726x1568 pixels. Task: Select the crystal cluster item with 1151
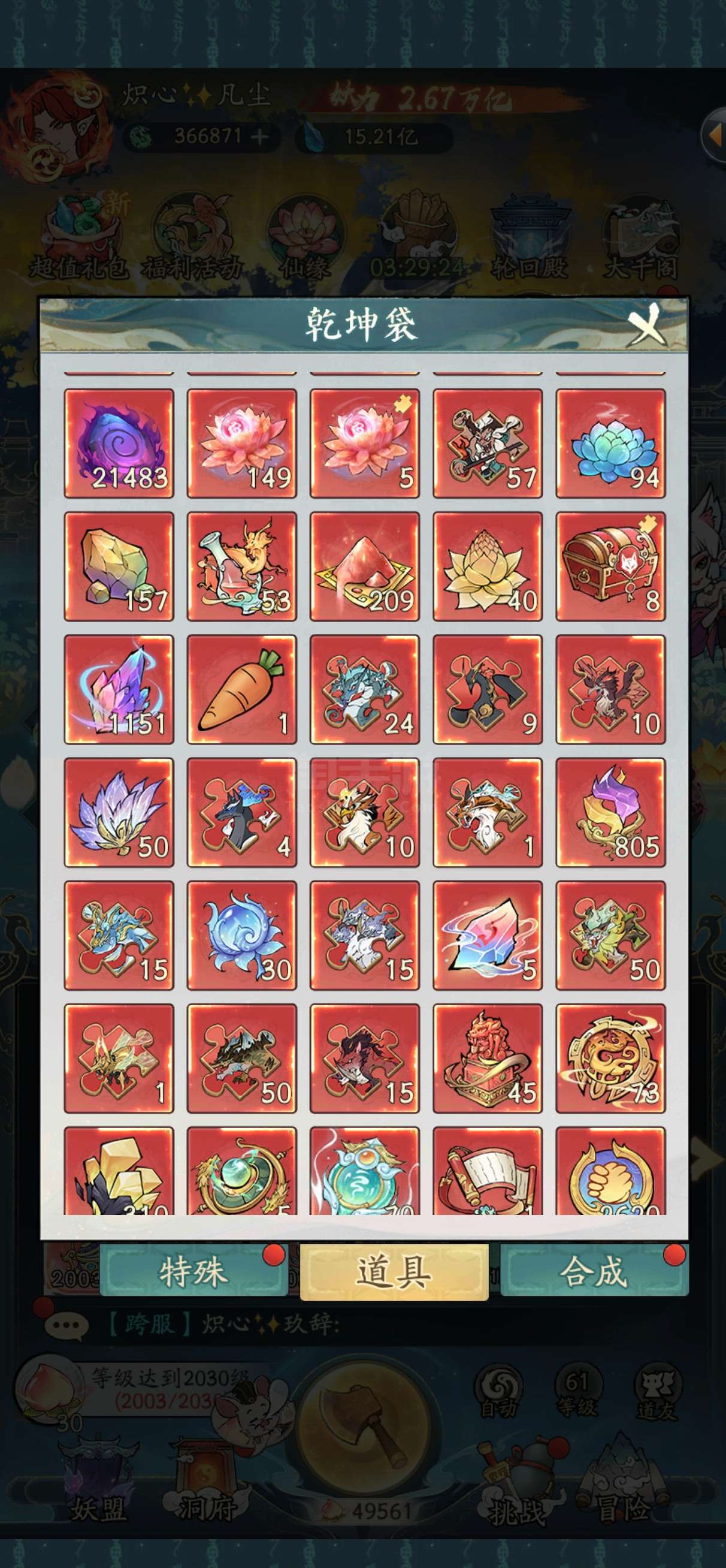tap(119, 689)
